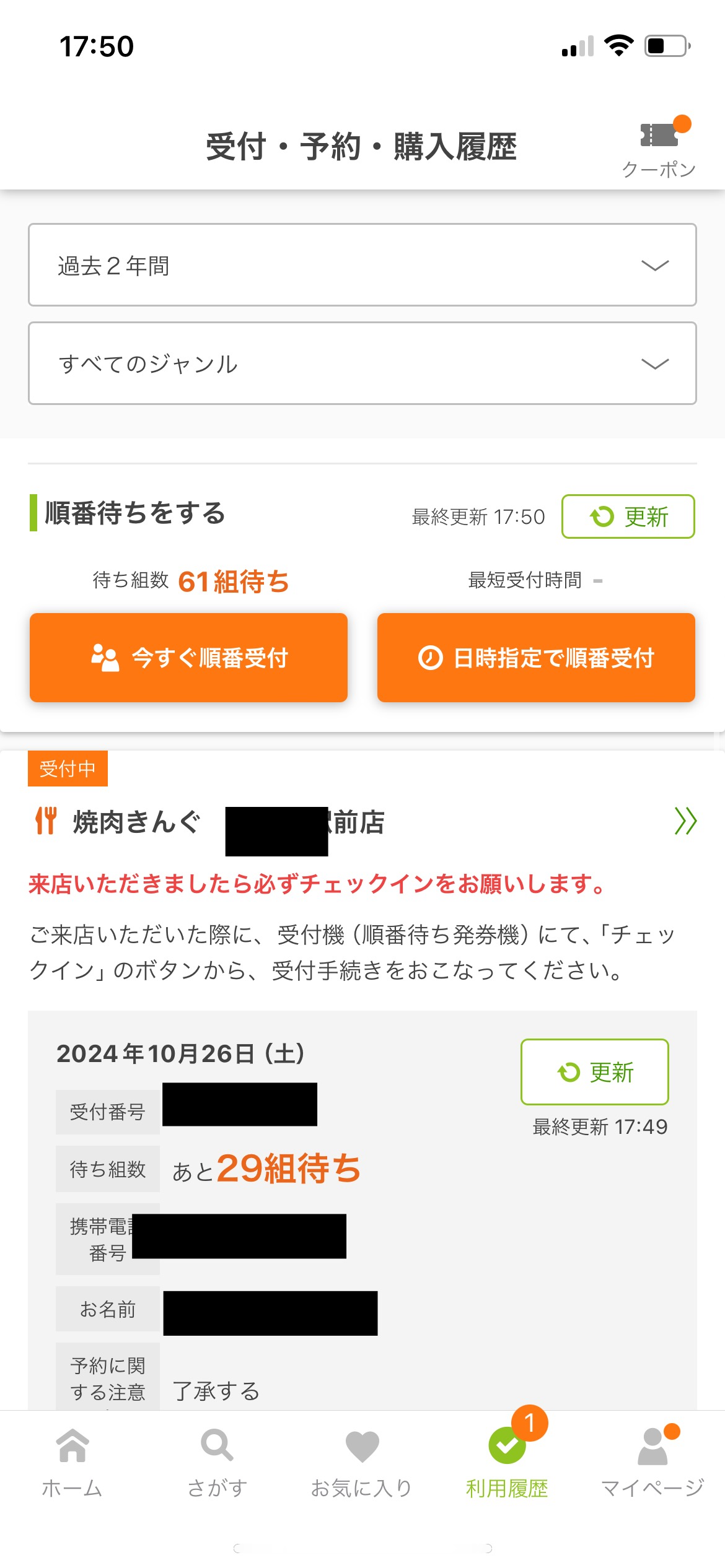725x1568 pixels.
Task: Switch to the さがす tab
Action: (x=217, y=1461)
